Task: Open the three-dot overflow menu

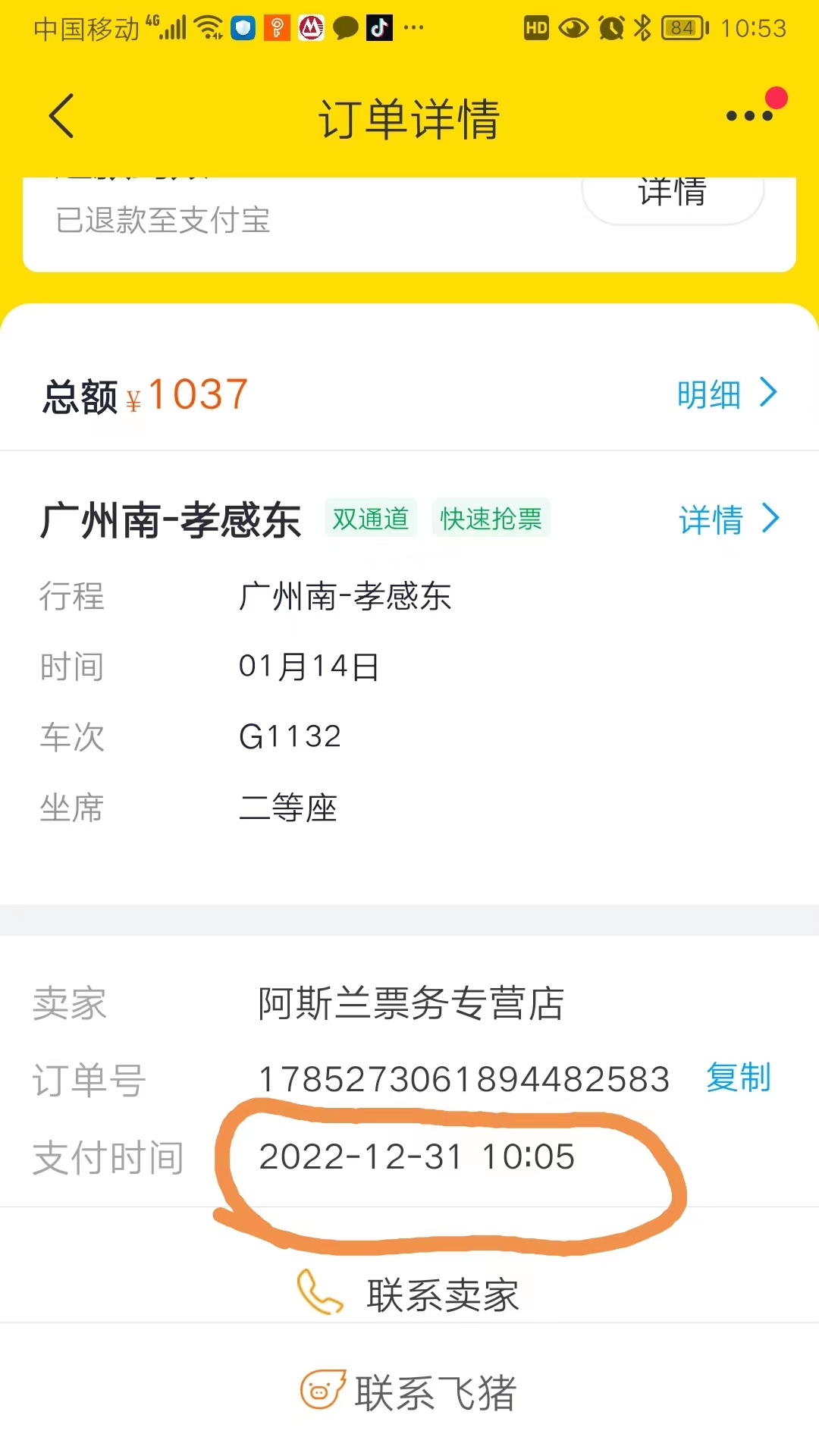Action: [x=750, y=116]
